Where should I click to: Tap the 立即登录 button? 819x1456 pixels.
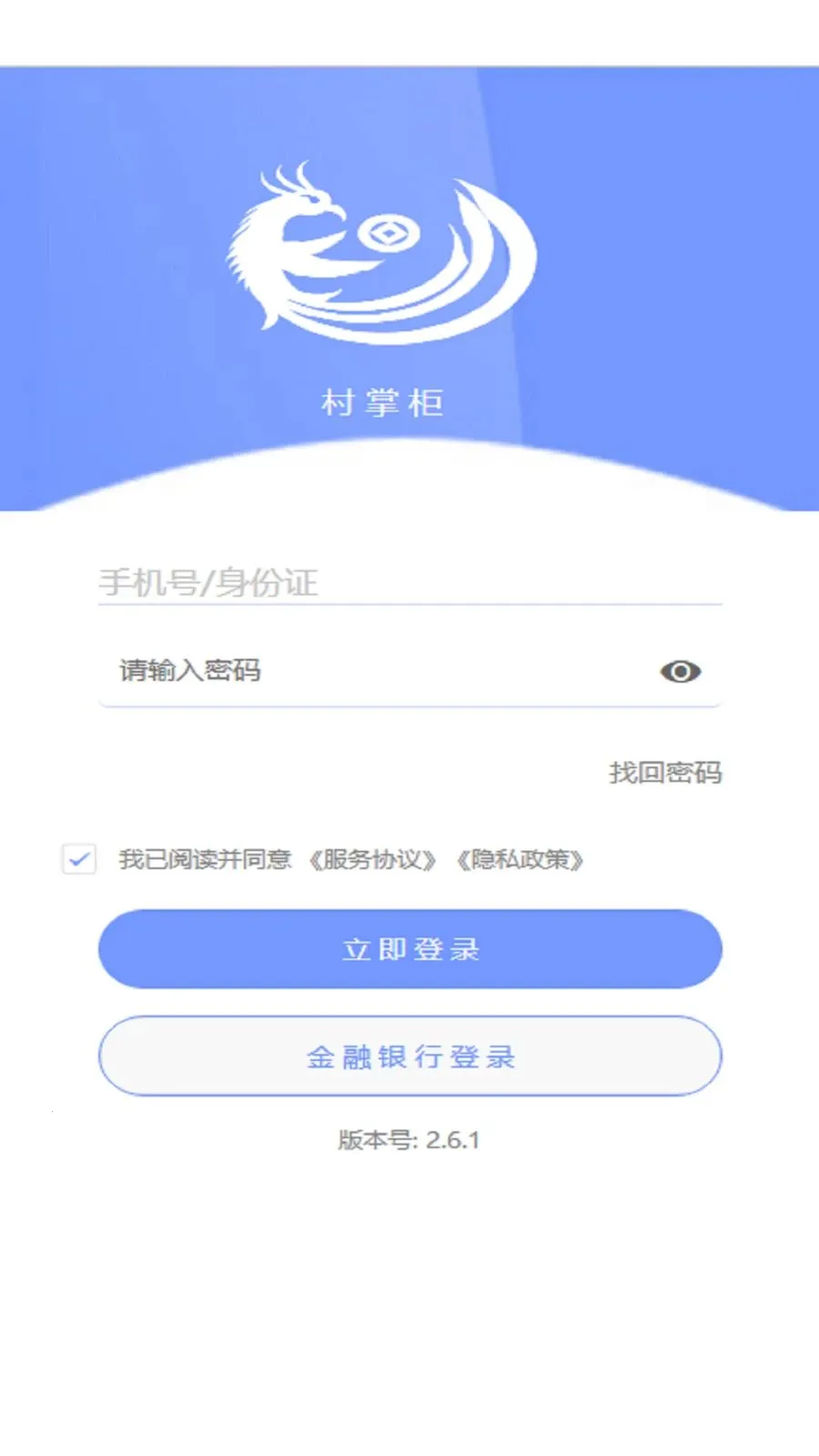409,949
